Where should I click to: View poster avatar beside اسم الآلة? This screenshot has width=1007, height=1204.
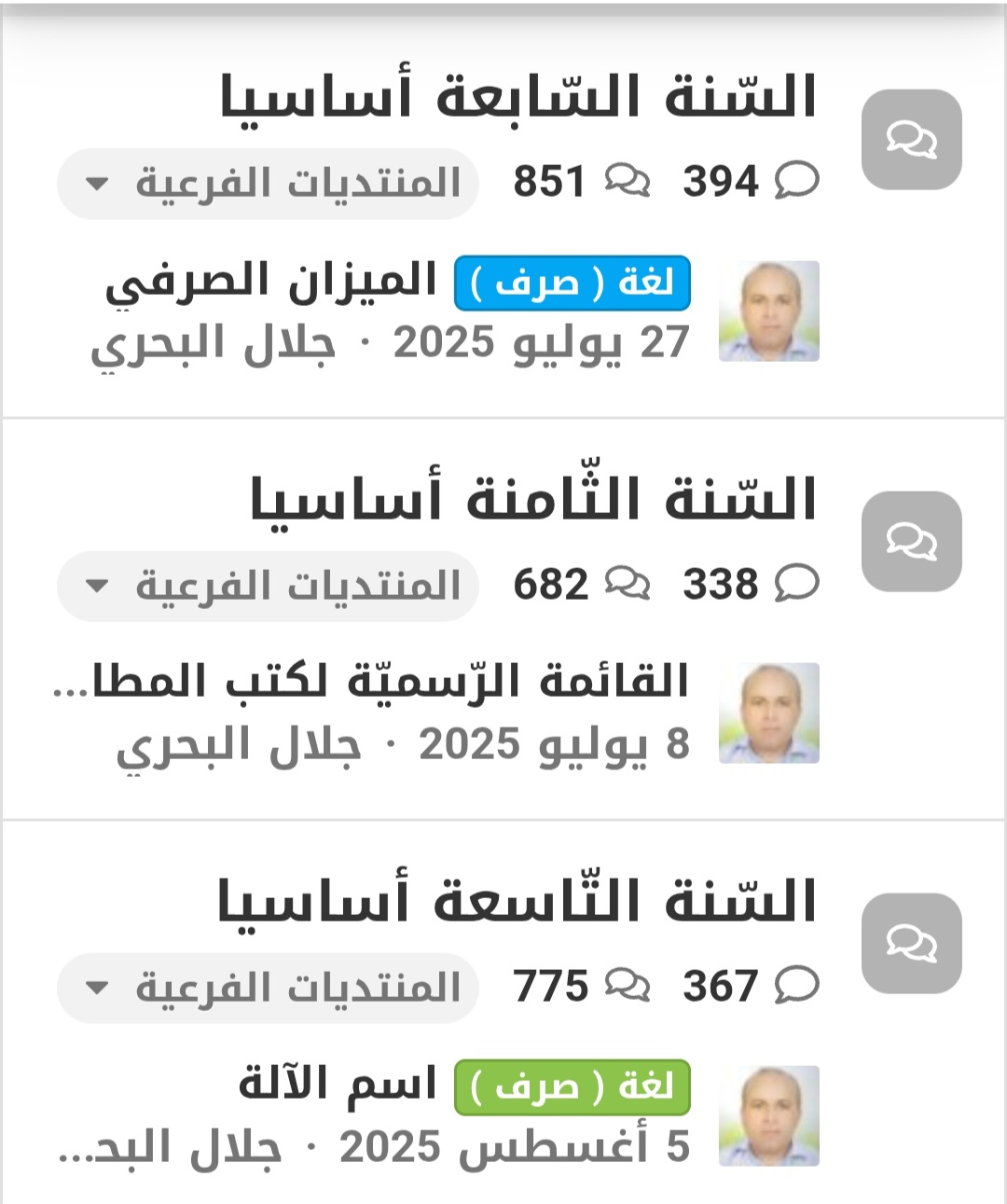[769, 1115]
